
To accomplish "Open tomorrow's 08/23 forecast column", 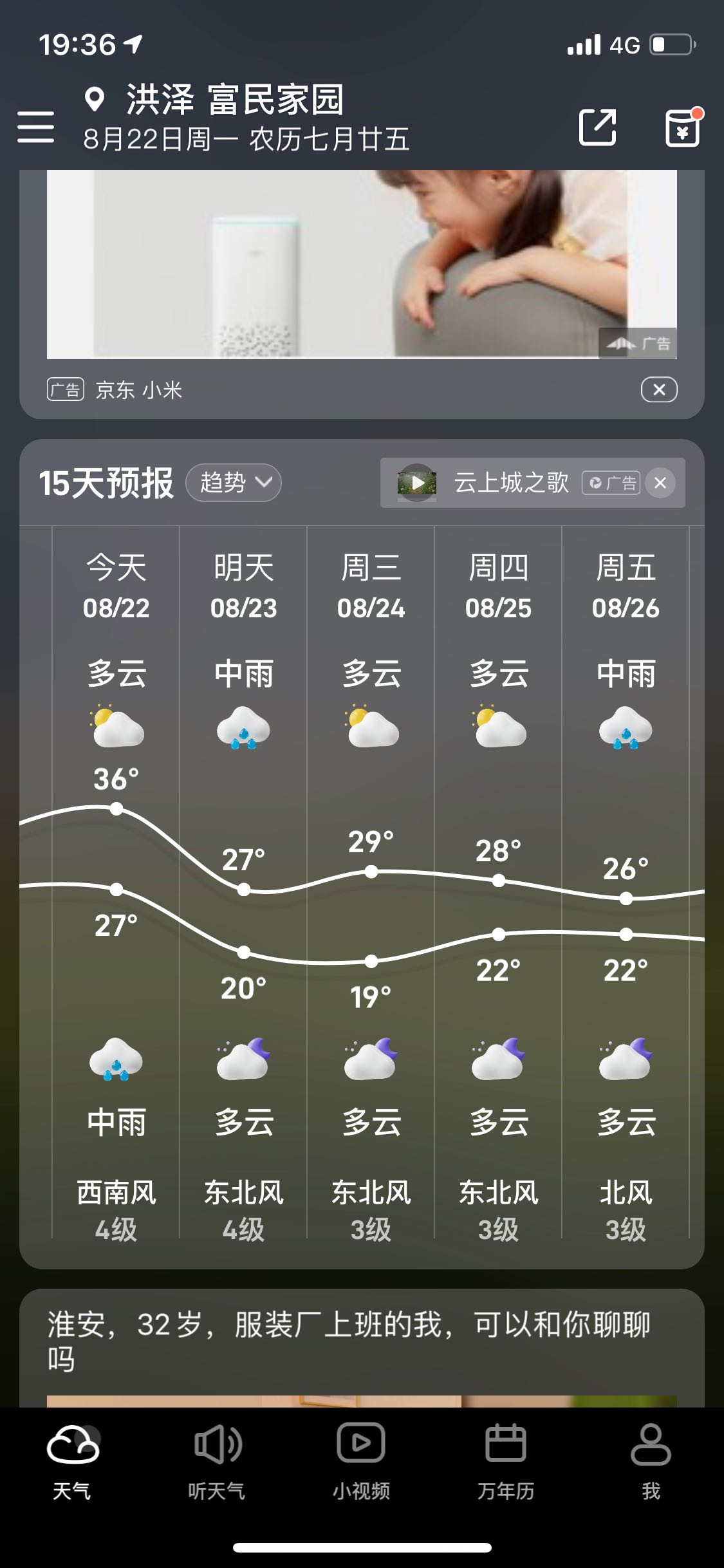I will click(243, 882).
